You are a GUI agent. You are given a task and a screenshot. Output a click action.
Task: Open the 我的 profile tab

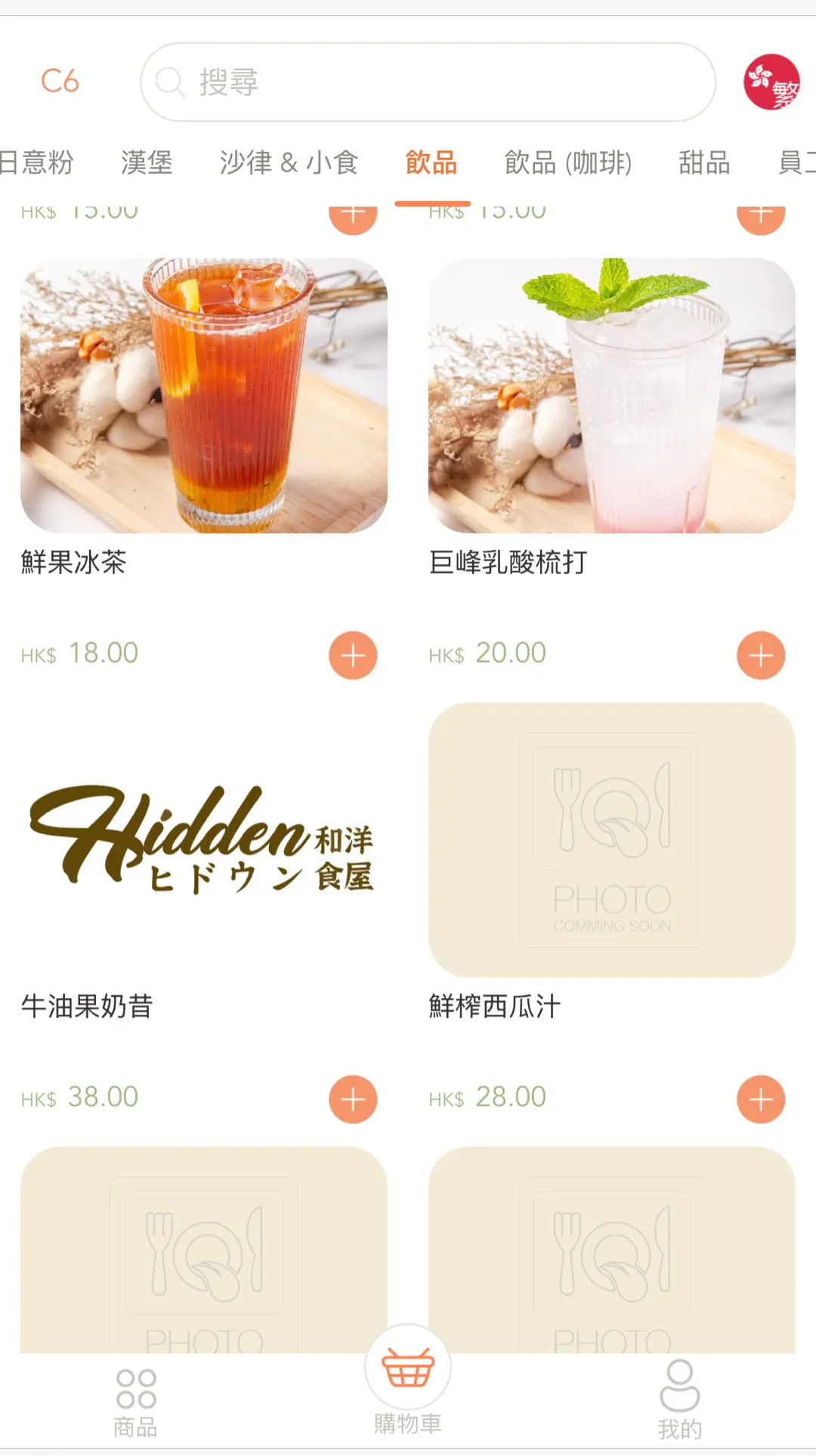click(679, 1400)
